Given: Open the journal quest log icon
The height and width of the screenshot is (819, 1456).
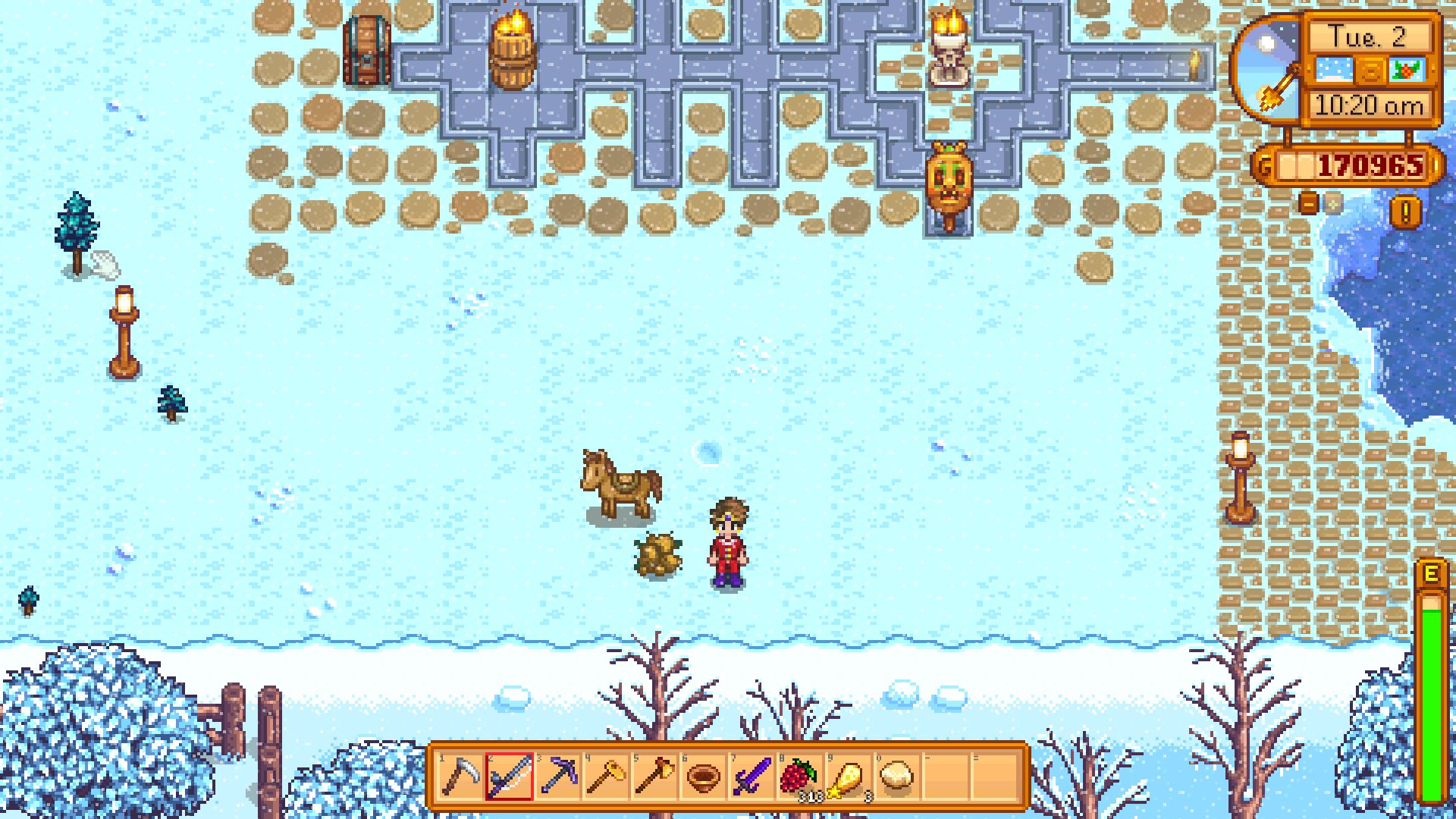Looking at the screenshot, I should coord(1405,213).
